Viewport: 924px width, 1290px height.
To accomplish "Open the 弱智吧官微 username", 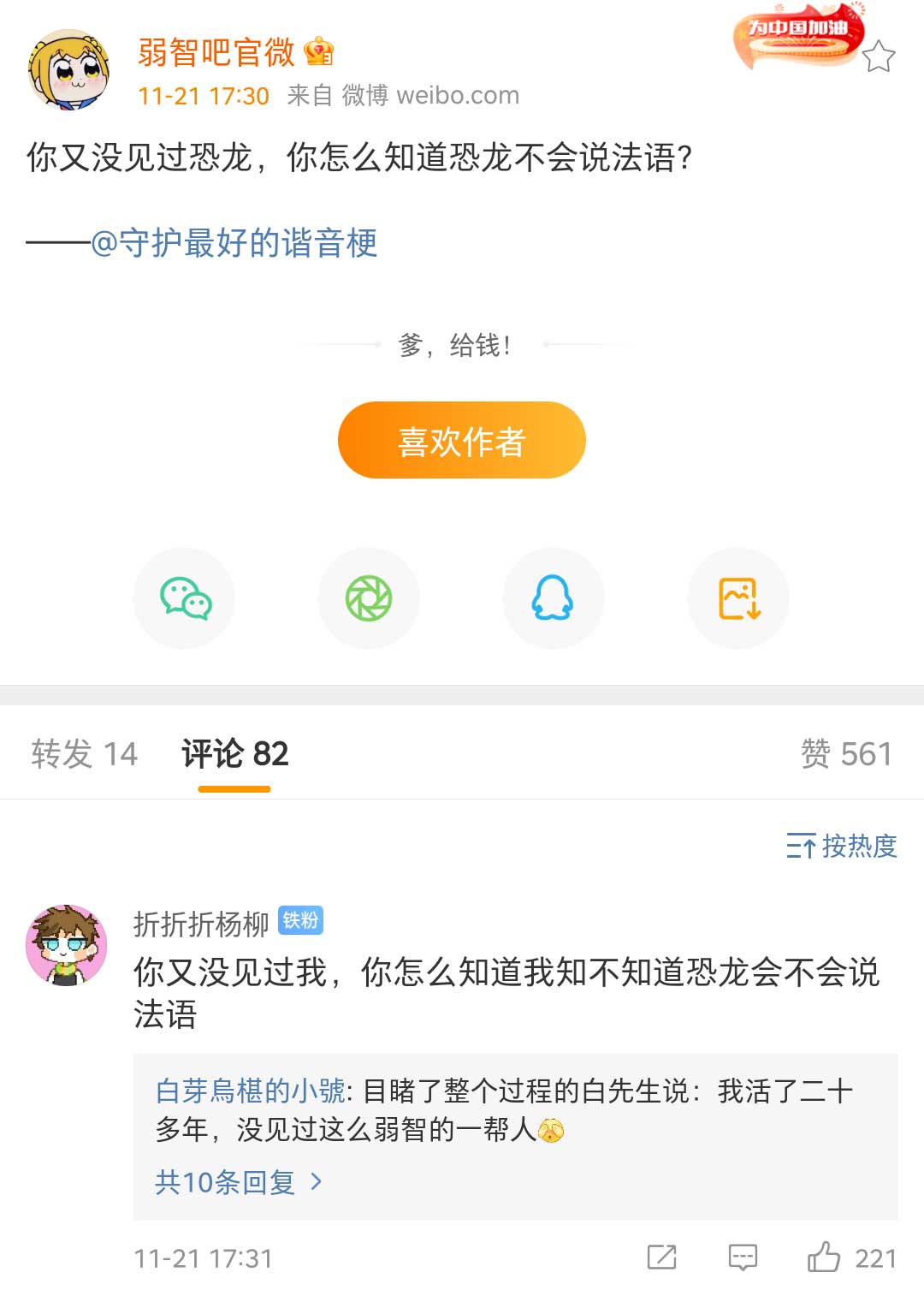I will pos(216,52).
